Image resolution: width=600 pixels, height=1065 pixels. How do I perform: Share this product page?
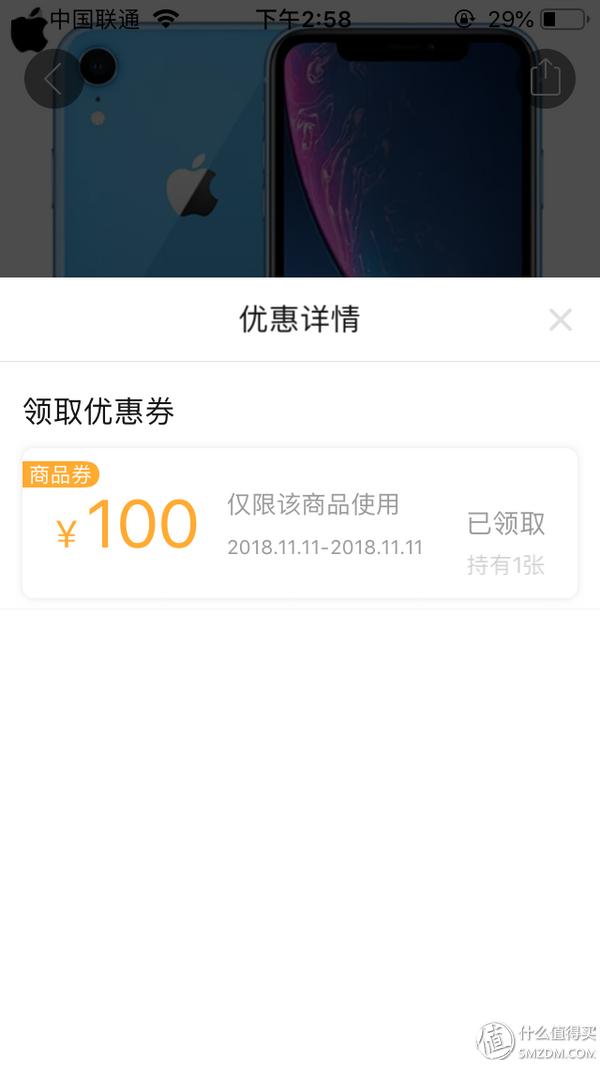[x=545, y=79]
